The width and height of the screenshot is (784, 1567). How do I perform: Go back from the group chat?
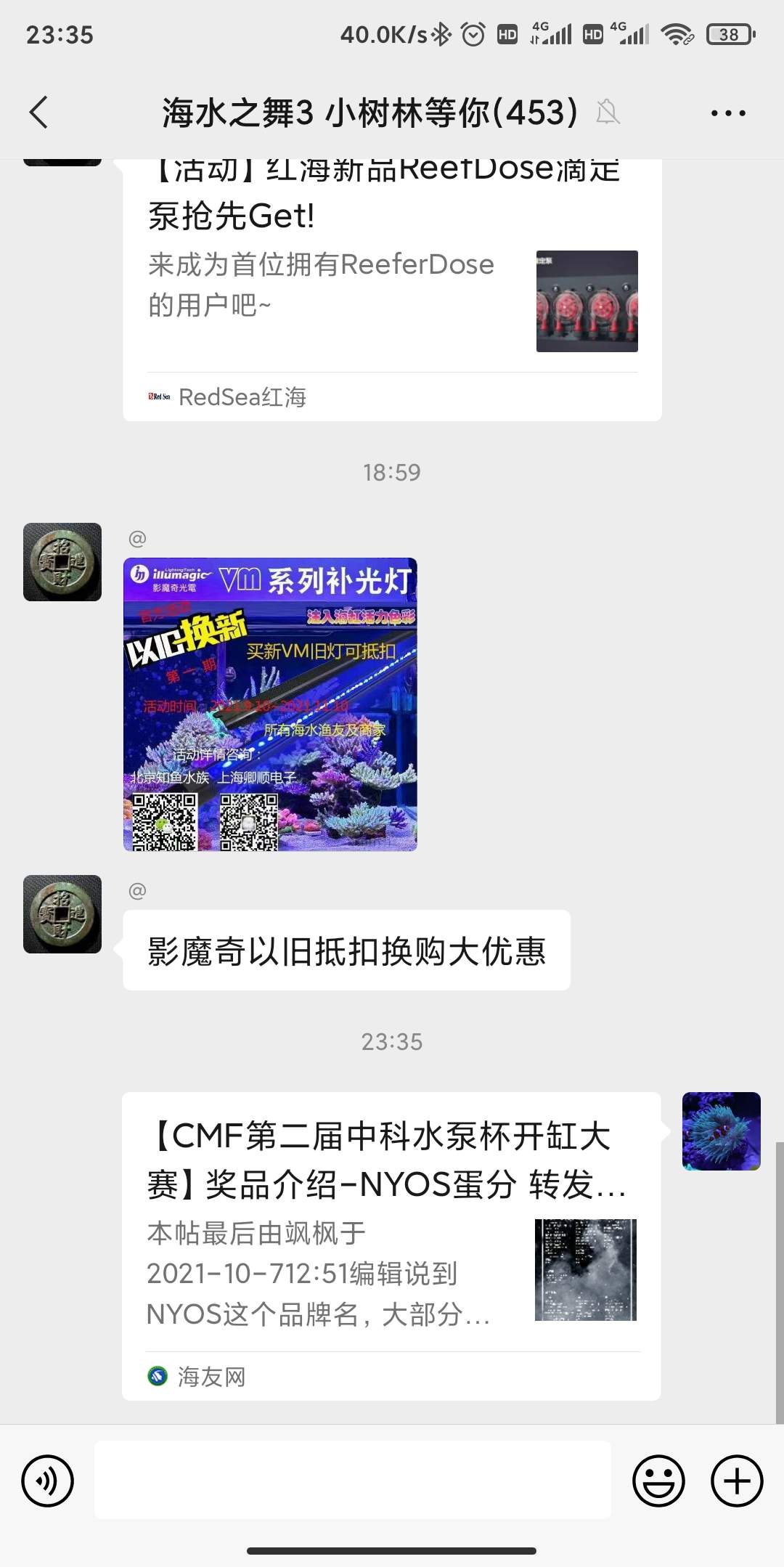39,113
